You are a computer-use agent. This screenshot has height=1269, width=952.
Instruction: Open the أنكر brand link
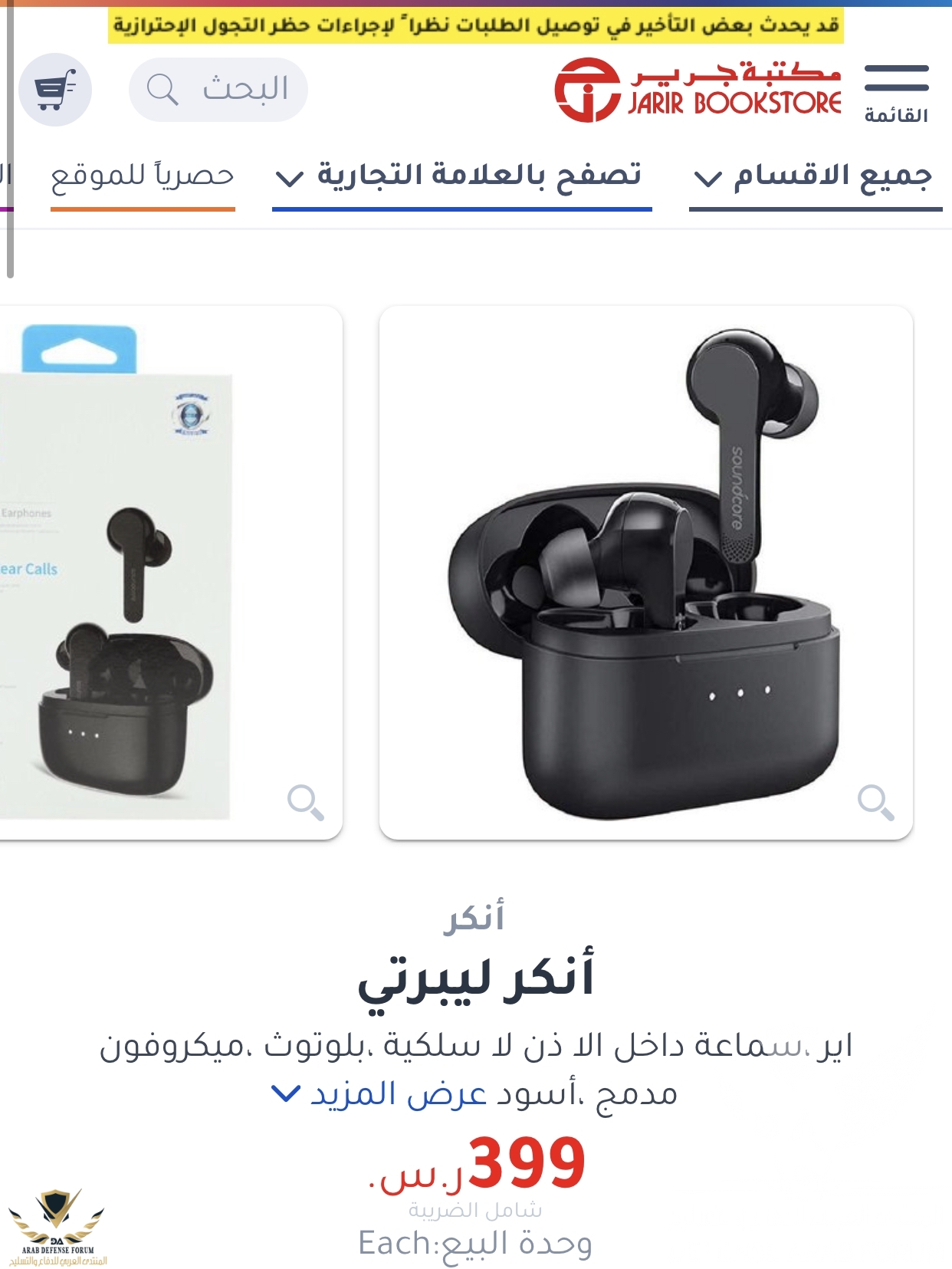(x=474, y=918)
